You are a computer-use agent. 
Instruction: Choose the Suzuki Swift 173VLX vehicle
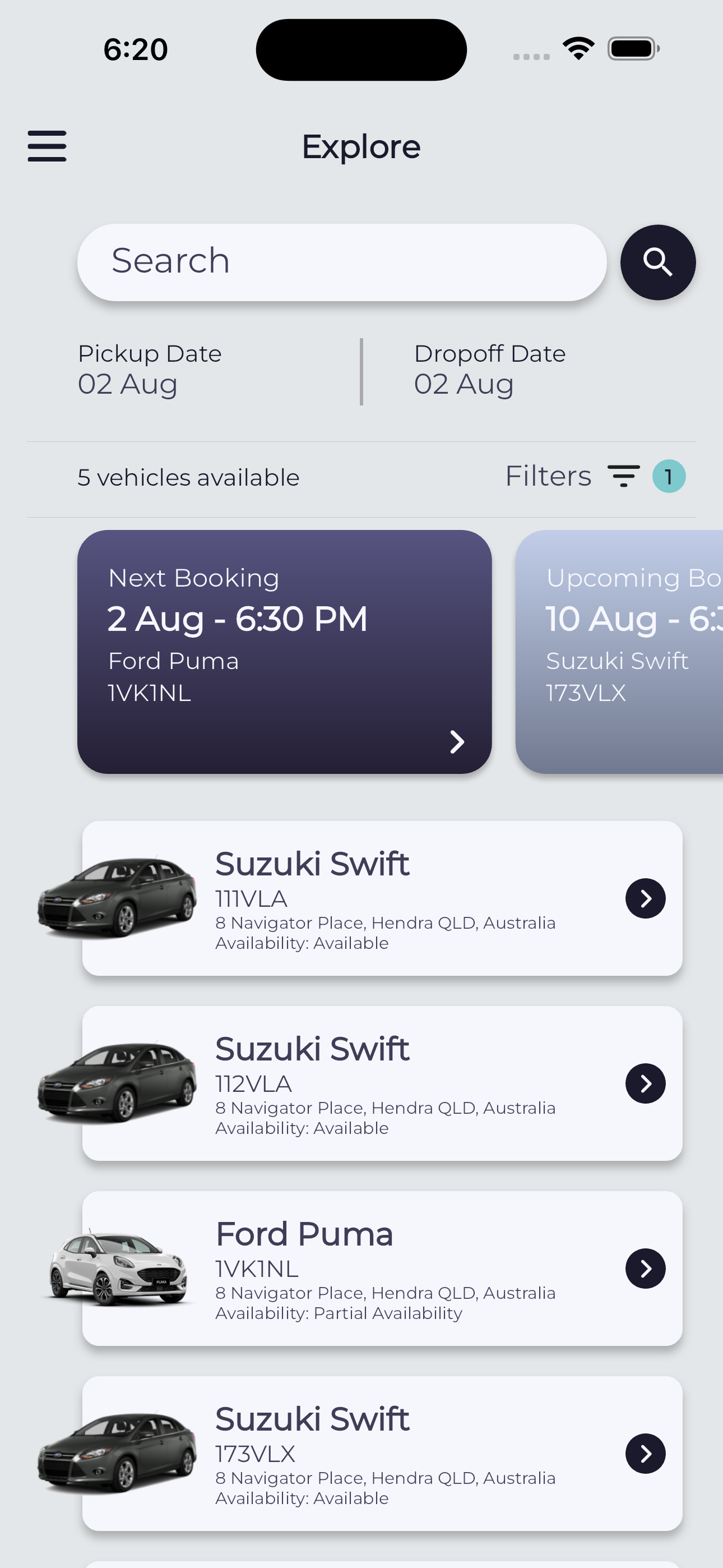[382, 1453]
